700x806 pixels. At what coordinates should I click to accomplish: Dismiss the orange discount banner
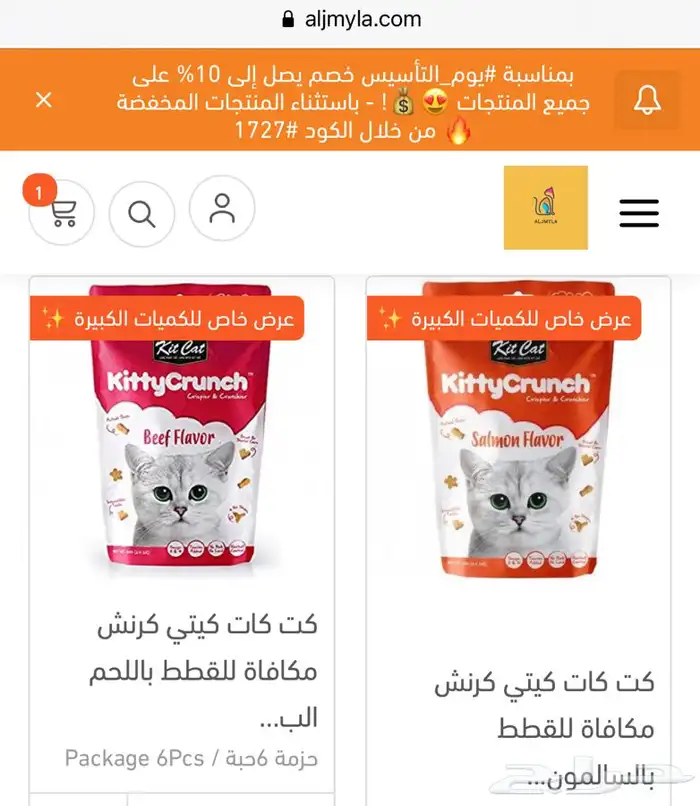pos(43,100)
